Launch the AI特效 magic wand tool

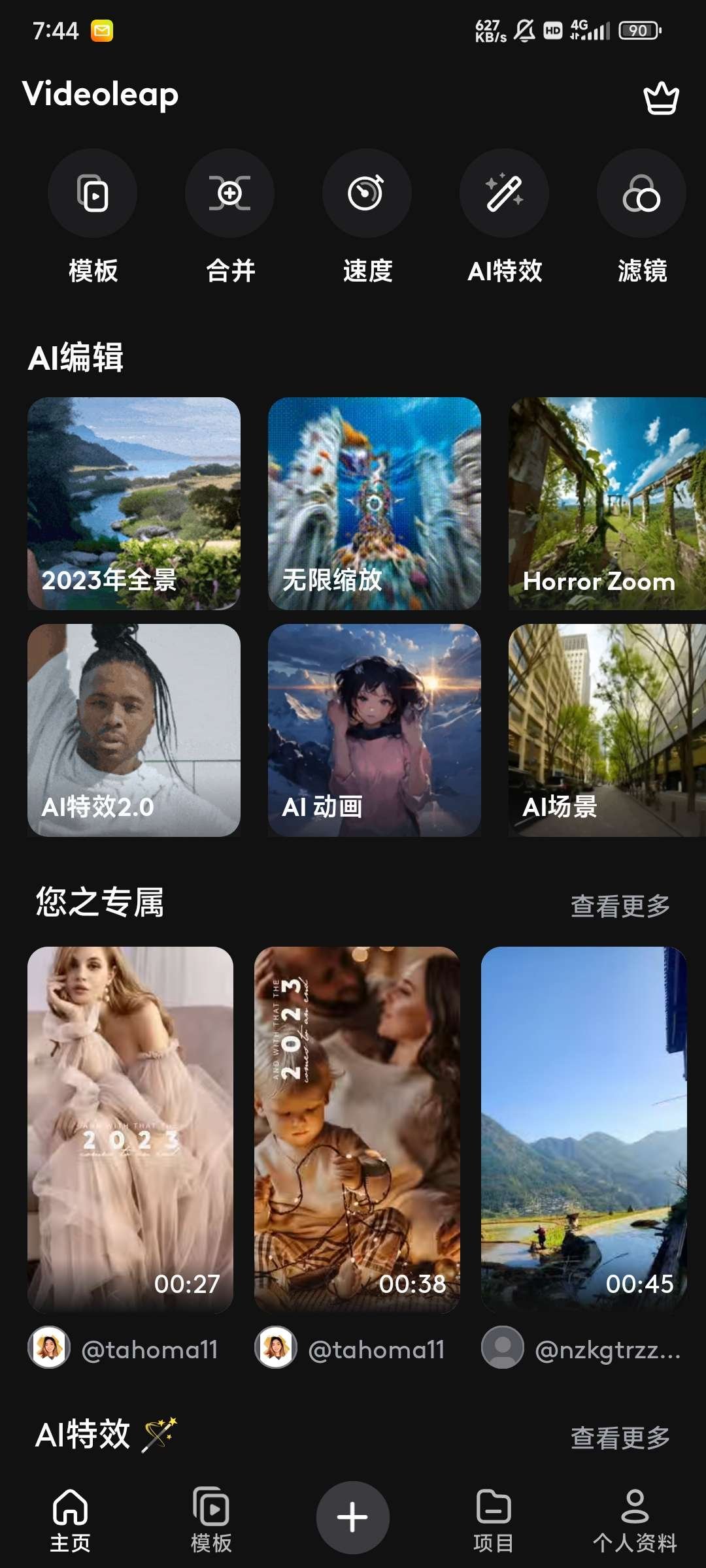504,194
